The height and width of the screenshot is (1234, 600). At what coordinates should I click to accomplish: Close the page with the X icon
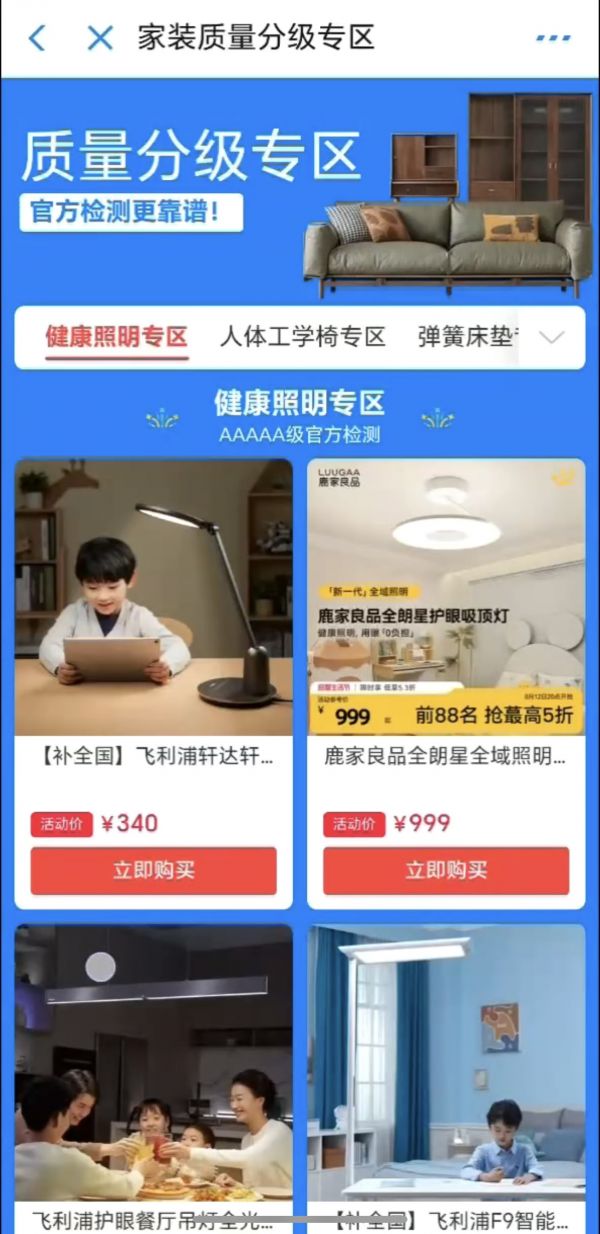[100, 38]
